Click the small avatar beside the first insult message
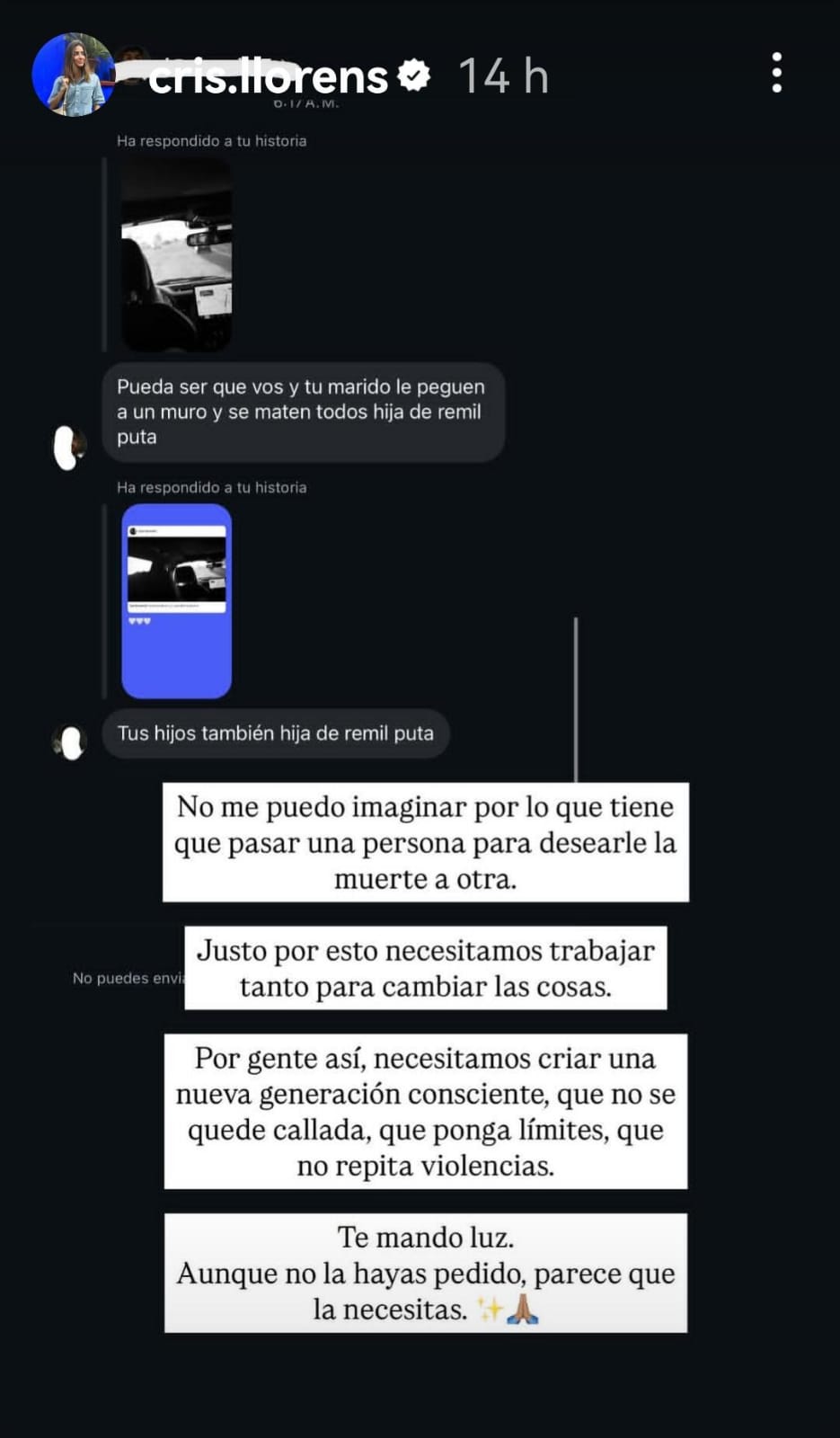The width and height of the screenshot is (840, 1438). coord(68,447)
